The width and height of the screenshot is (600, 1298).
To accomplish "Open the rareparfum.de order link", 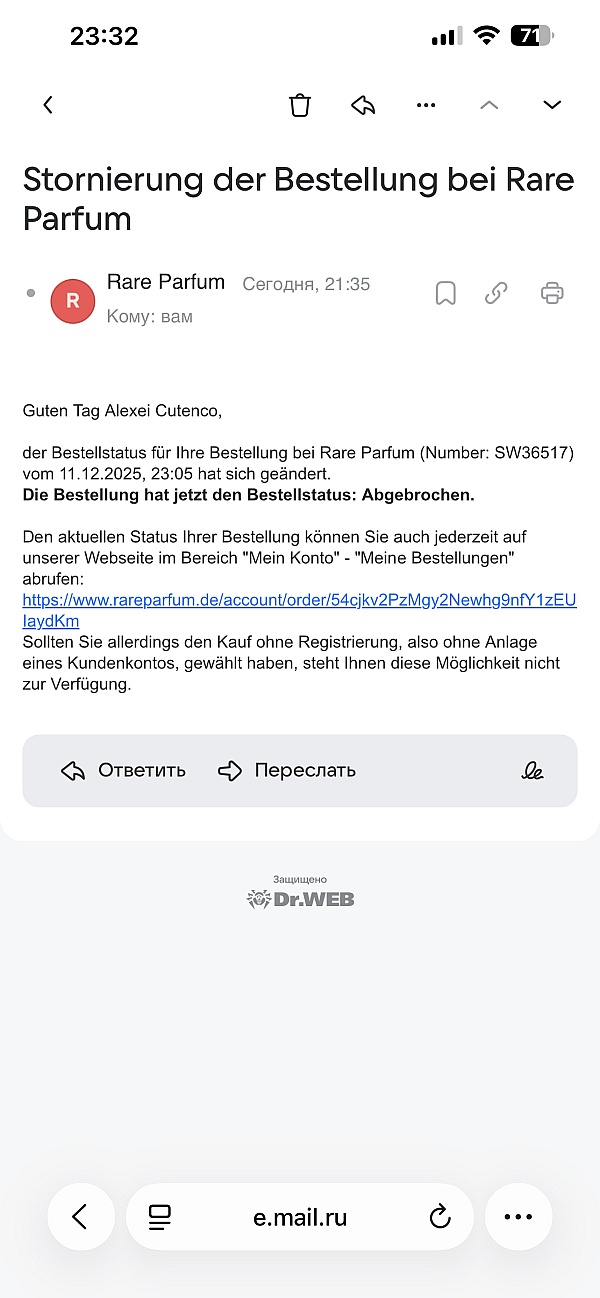I will [x=299, y=611].
